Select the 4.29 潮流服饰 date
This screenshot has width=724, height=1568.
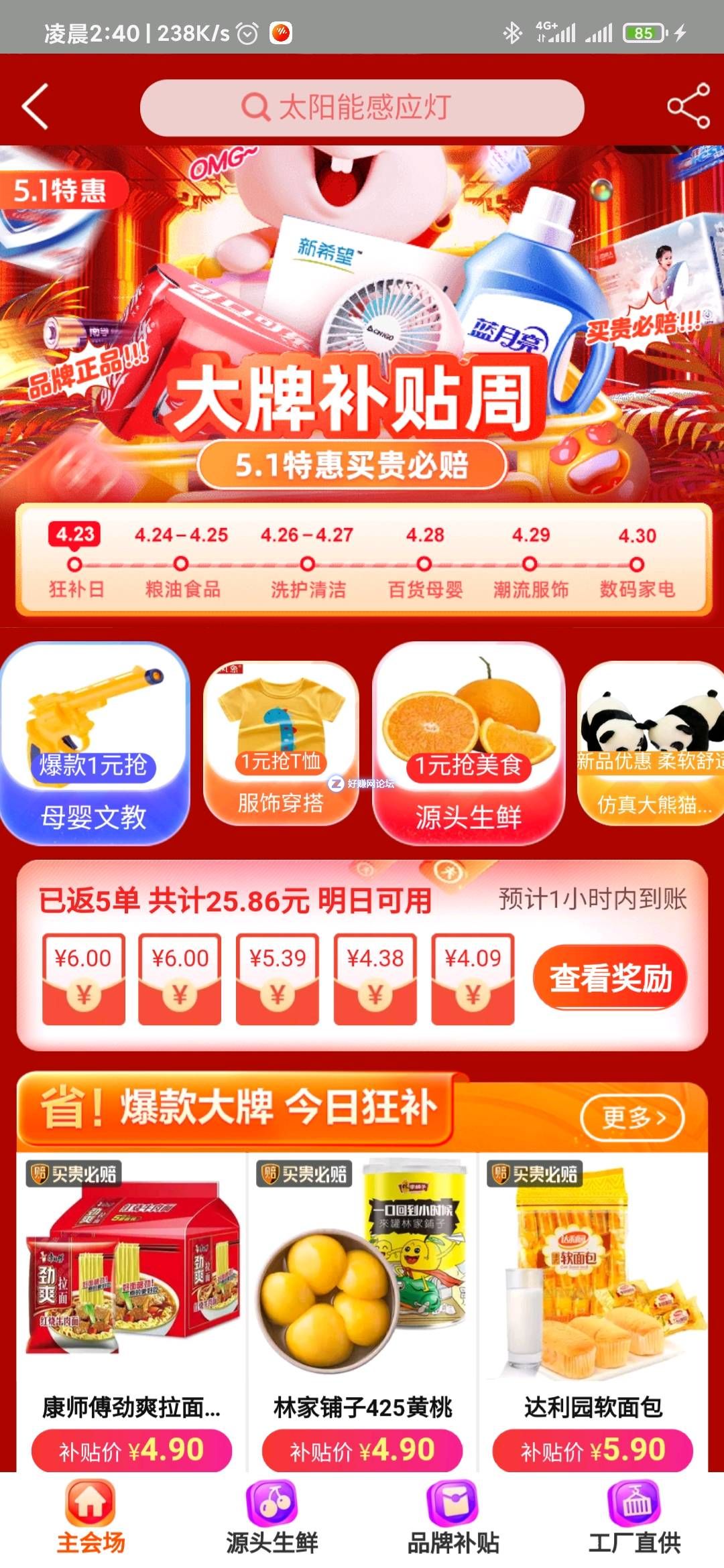(x=530, y=563)
